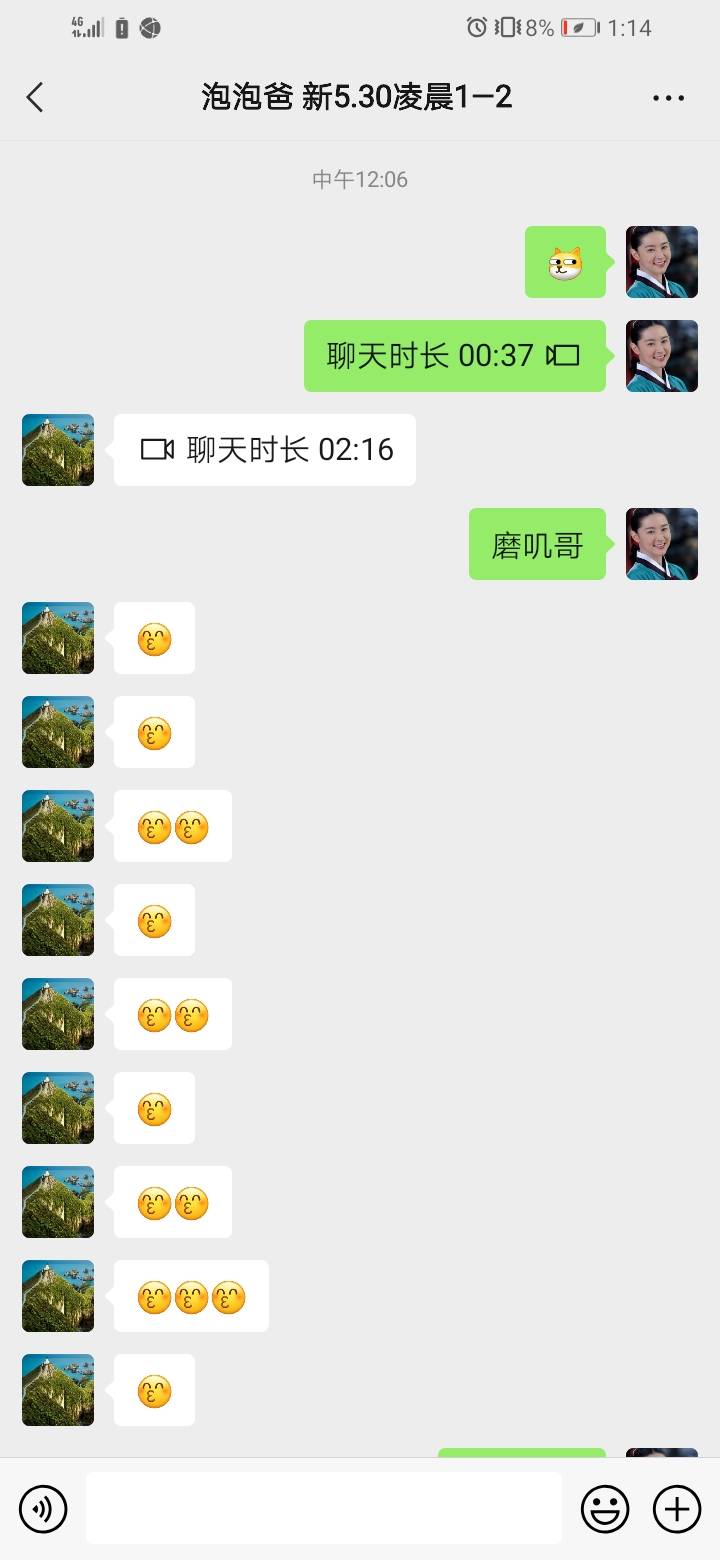Tap the 中午12:06 timestamp label
The width and height of the screenshot is (720, 1560).
360,179
